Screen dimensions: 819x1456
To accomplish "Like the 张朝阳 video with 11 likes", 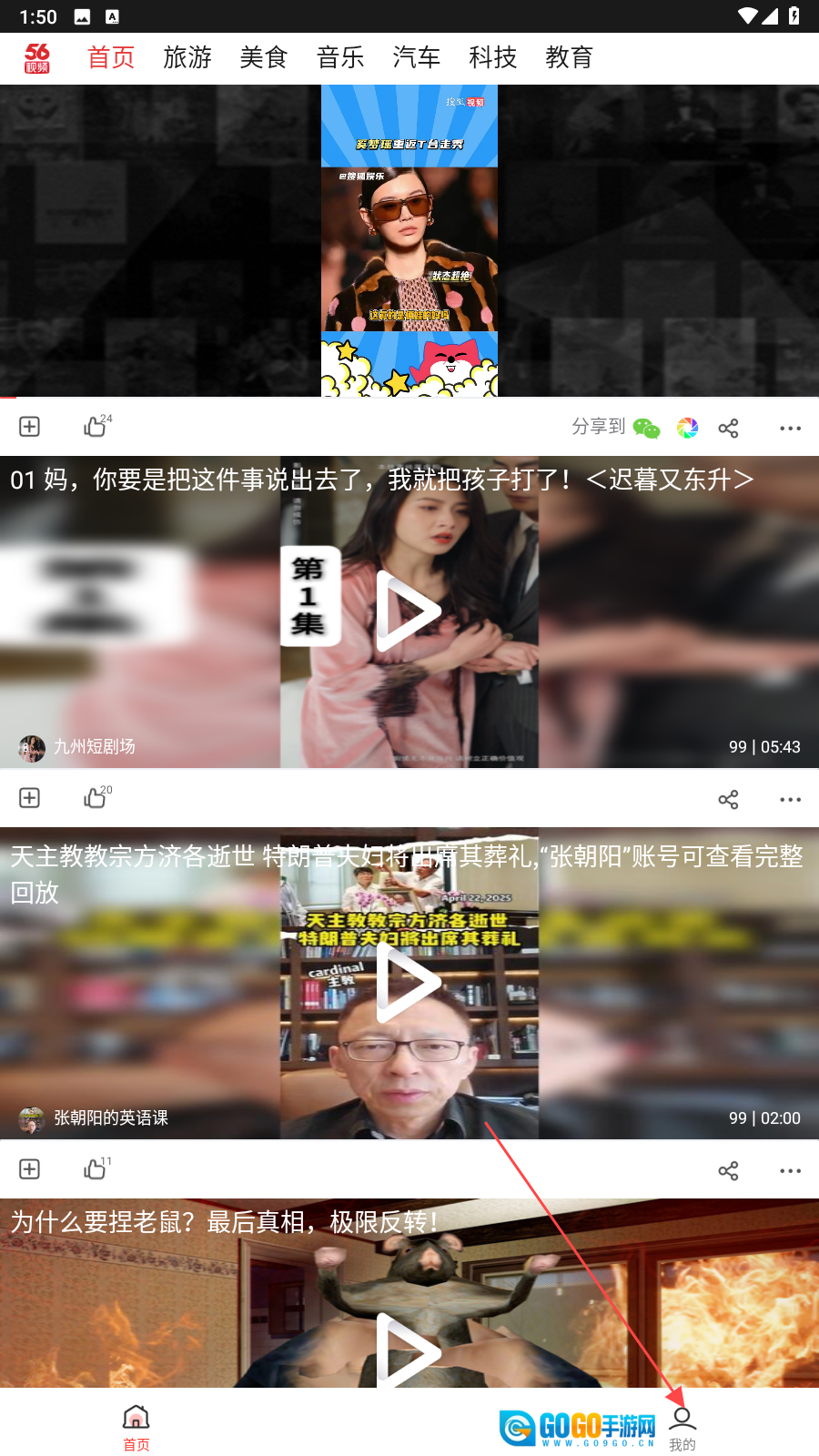I will pos(96,1169).
